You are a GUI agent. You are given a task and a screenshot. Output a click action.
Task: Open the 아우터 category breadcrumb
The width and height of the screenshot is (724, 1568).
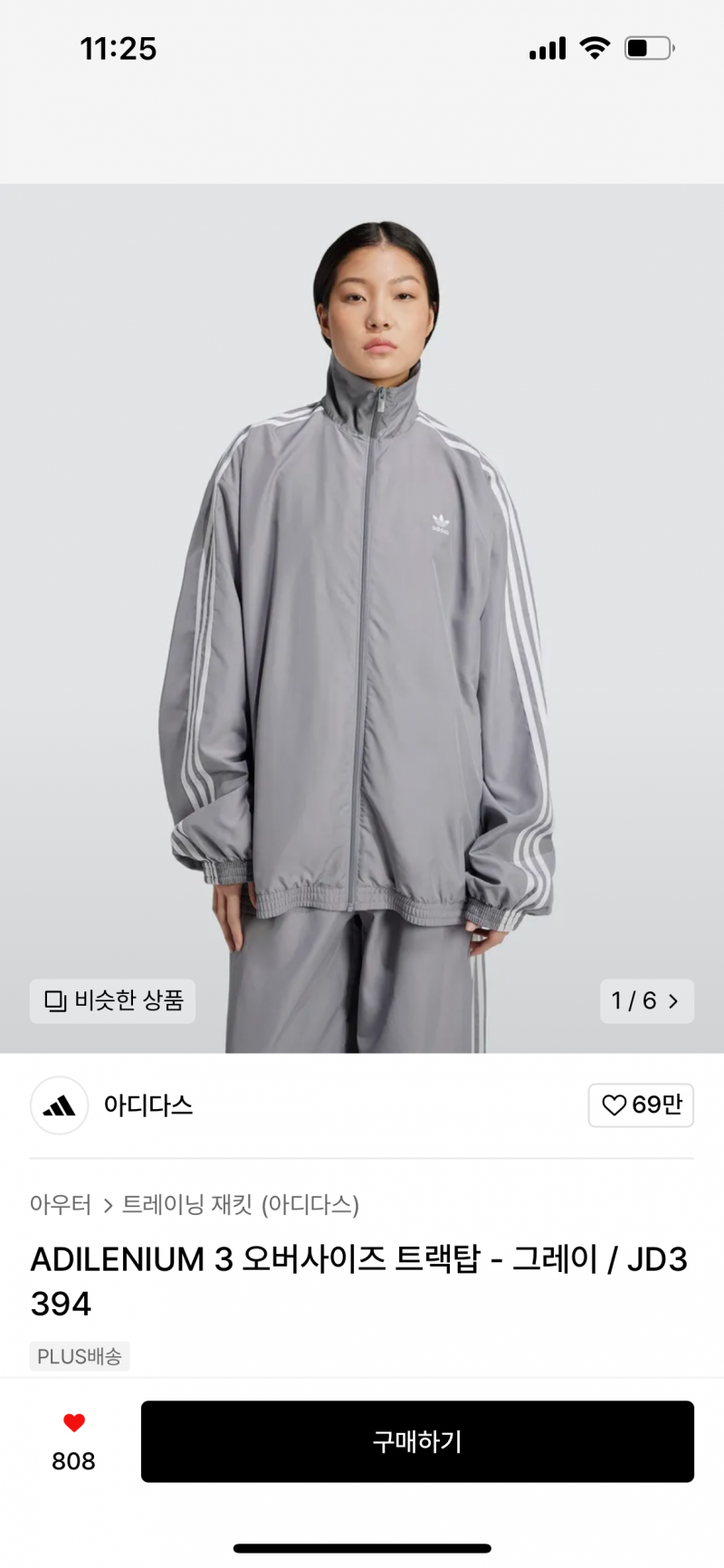[x=61, y=1205]
